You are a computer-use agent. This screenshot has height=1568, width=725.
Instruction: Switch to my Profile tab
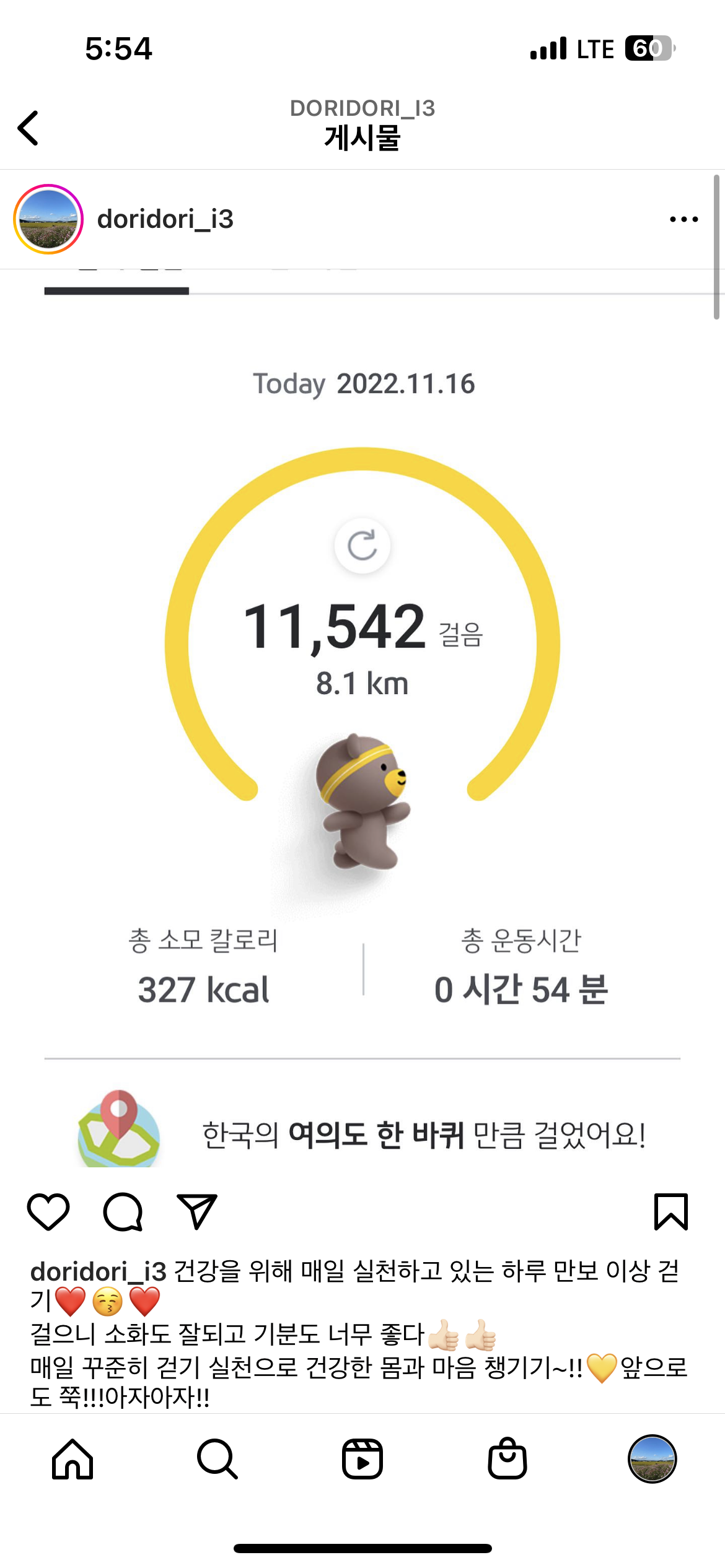tap(652, 1459)
